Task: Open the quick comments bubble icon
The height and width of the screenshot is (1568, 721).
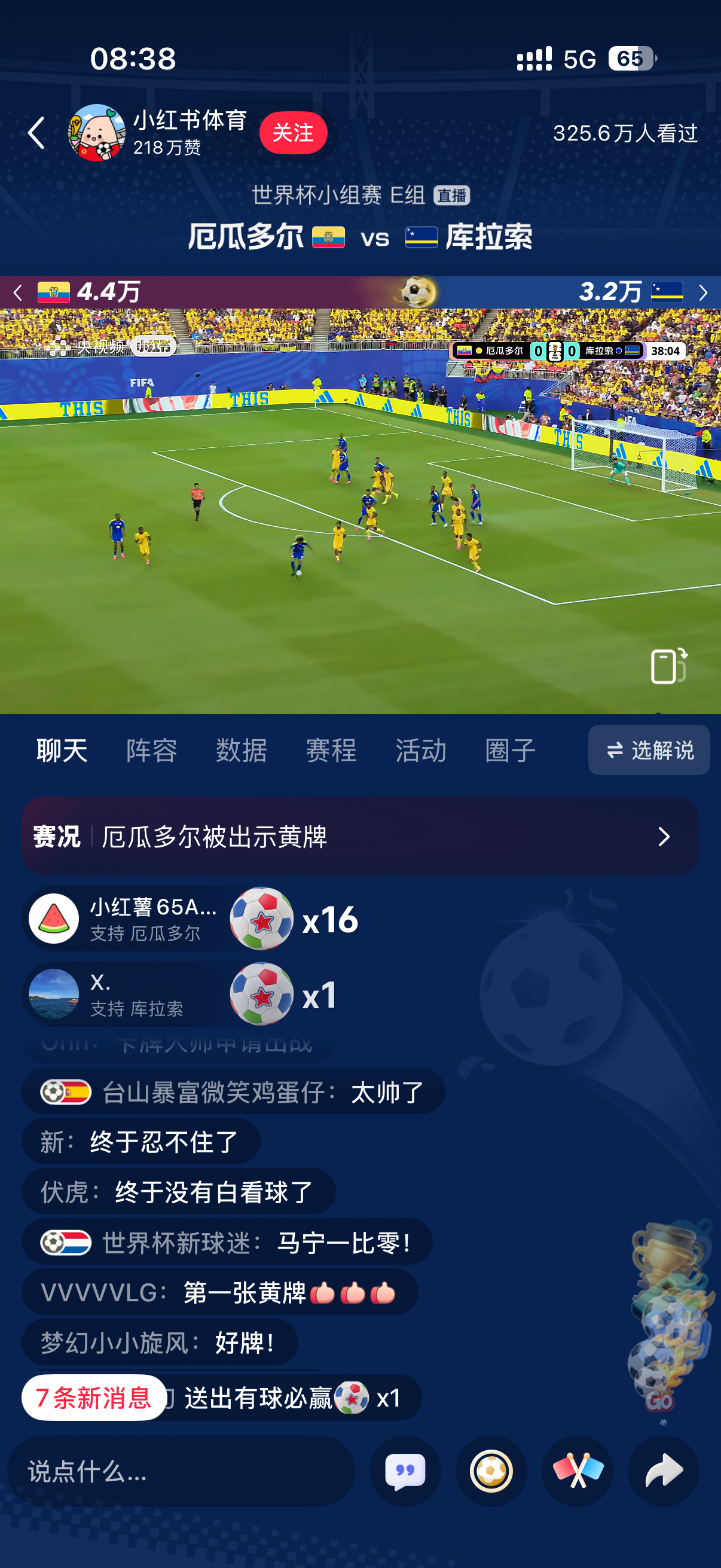Action: click(405, 1471)
